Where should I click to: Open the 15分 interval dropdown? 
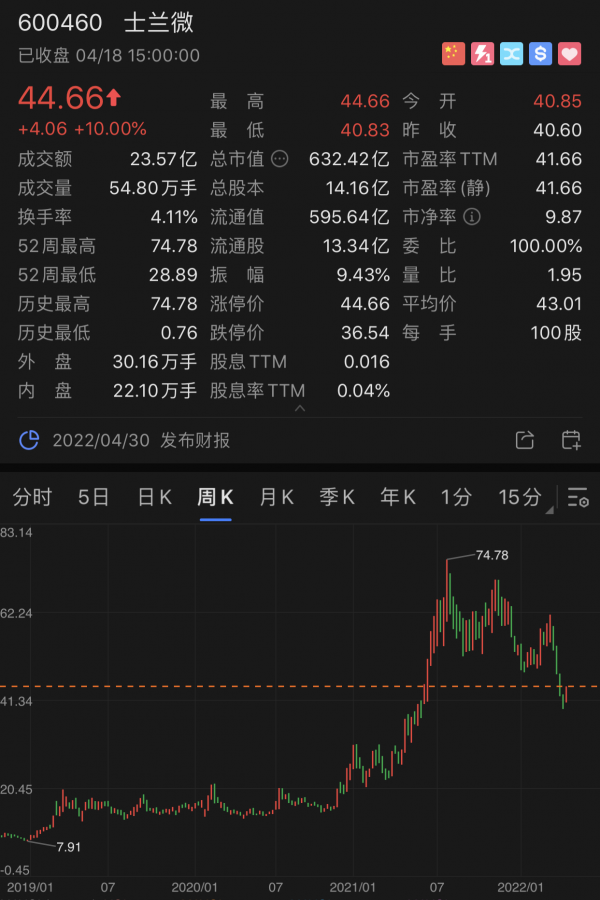point(524,497)
